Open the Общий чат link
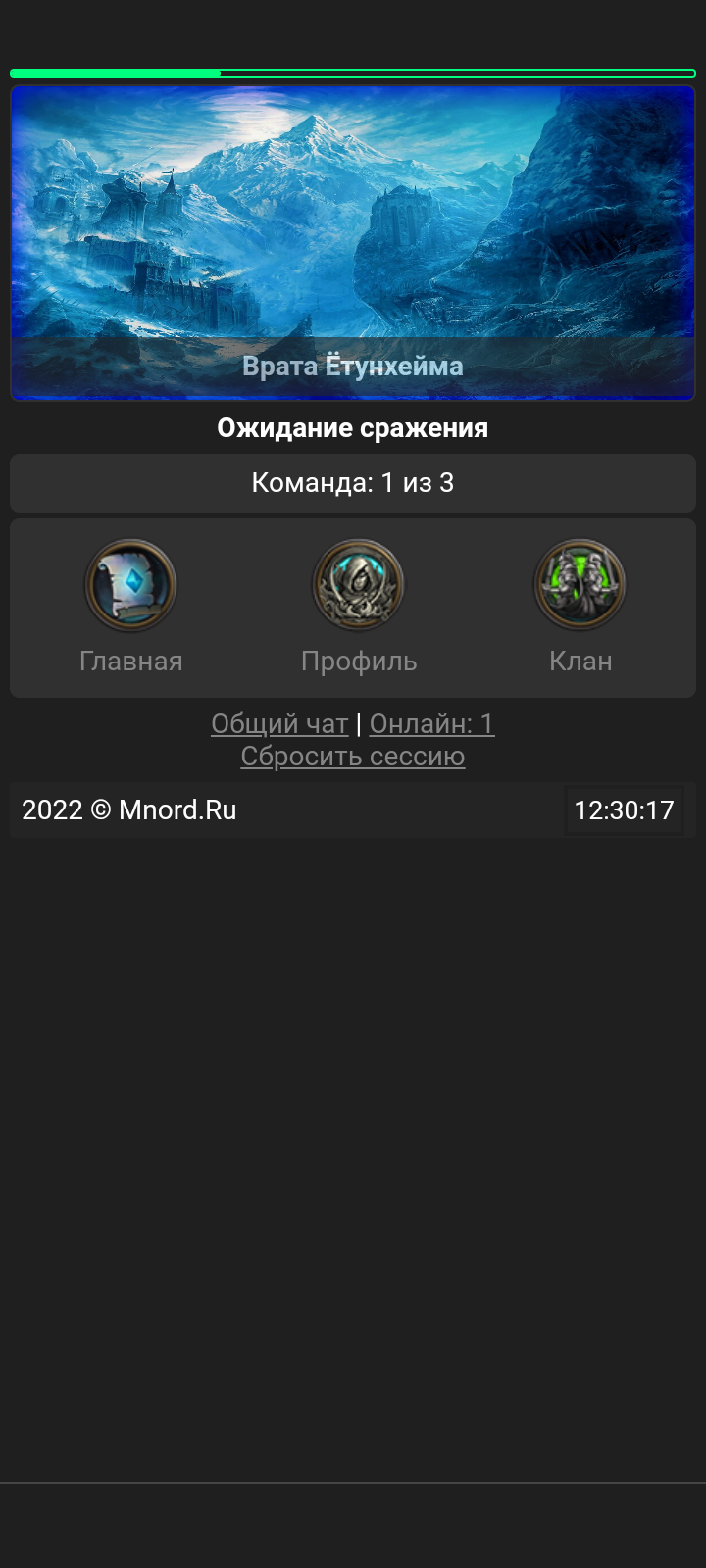 [x=279, y=723]
